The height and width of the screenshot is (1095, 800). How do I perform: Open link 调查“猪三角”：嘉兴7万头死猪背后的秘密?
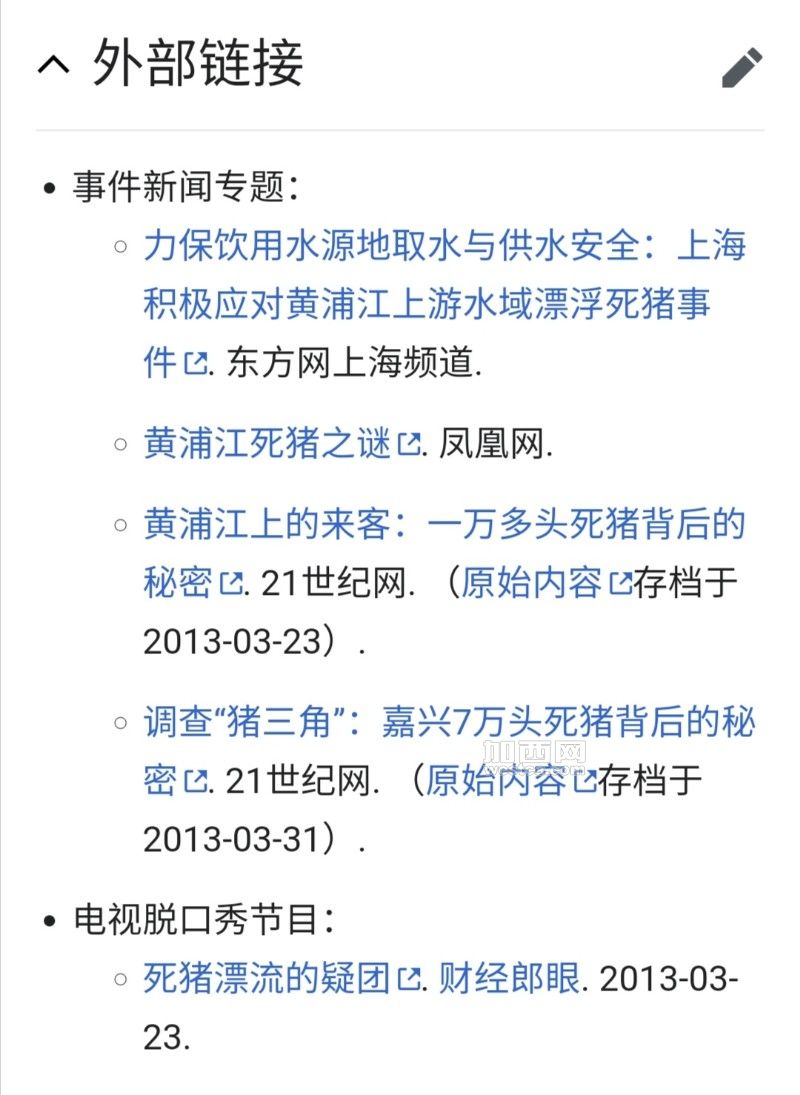tap(448, 722)
